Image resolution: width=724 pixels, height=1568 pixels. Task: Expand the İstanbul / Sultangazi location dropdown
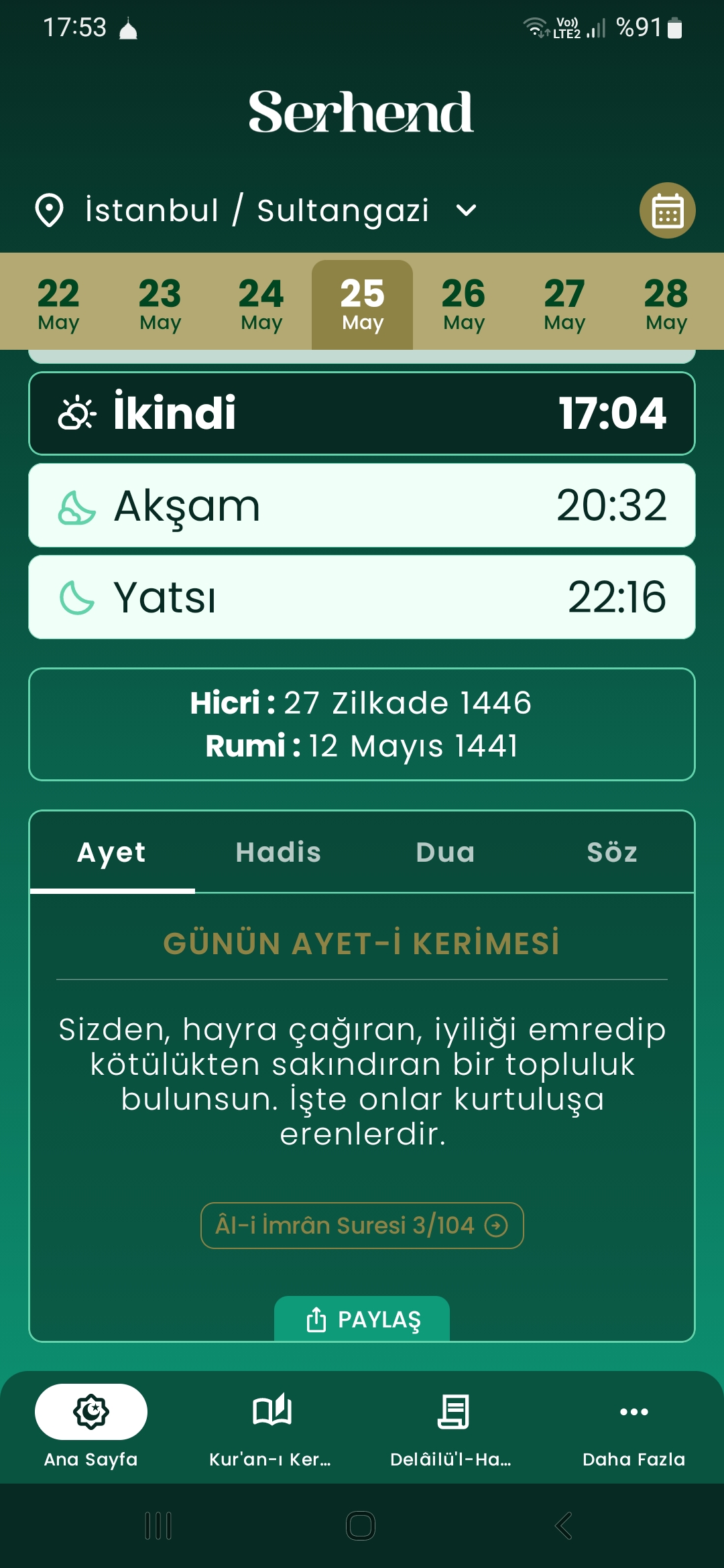point(256,210)
